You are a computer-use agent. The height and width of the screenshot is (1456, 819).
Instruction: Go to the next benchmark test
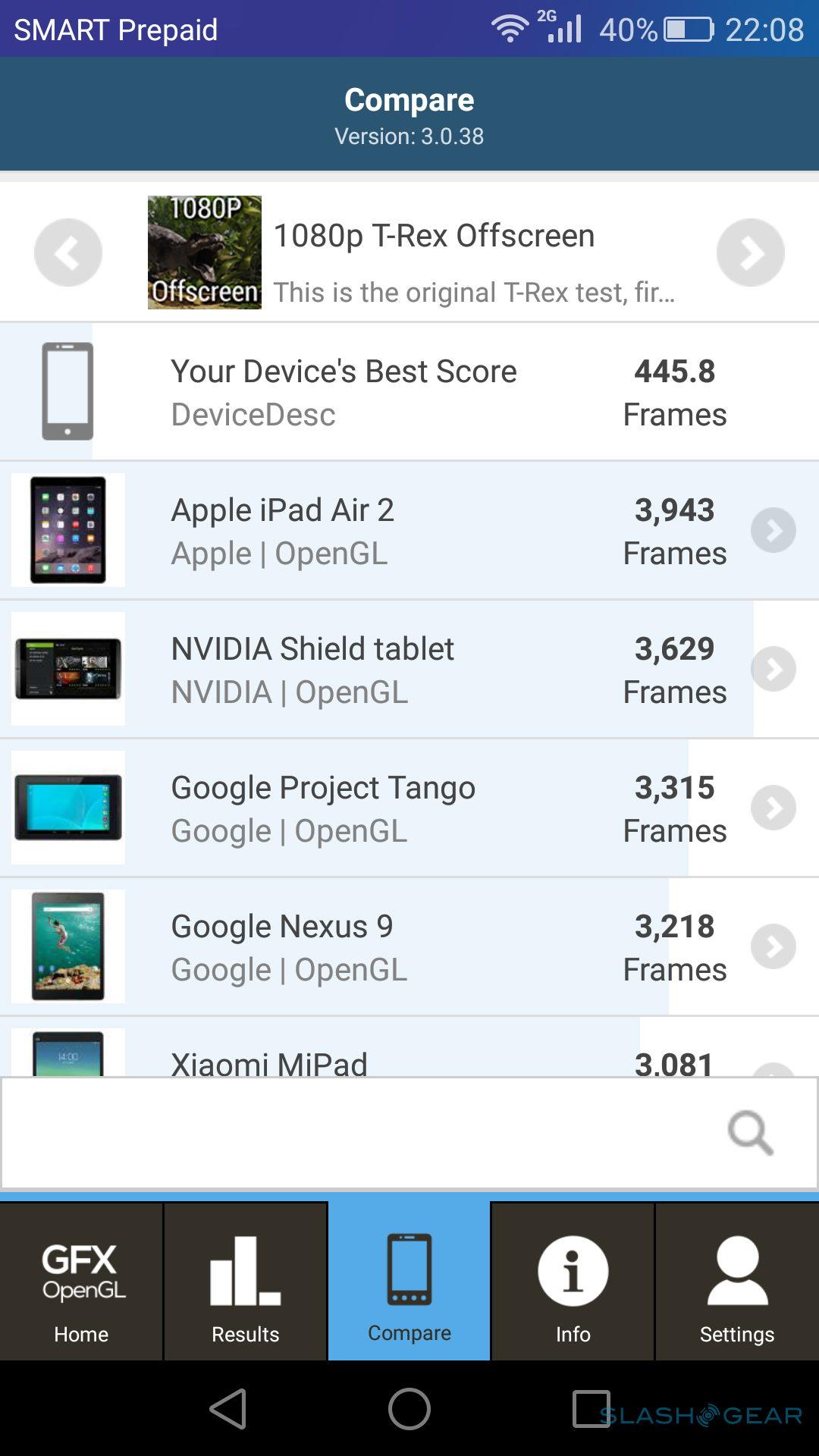(x=750, y=253)
